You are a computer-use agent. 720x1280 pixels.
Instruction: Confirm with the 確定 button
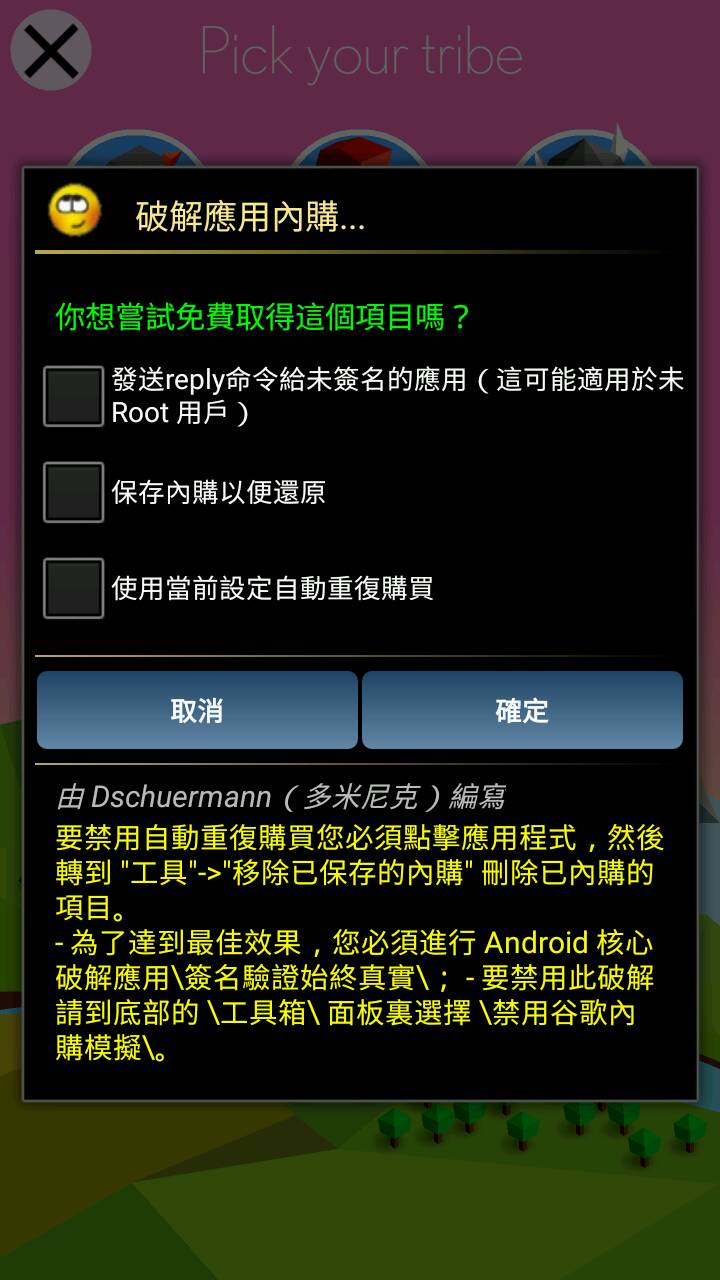point(522,710)
